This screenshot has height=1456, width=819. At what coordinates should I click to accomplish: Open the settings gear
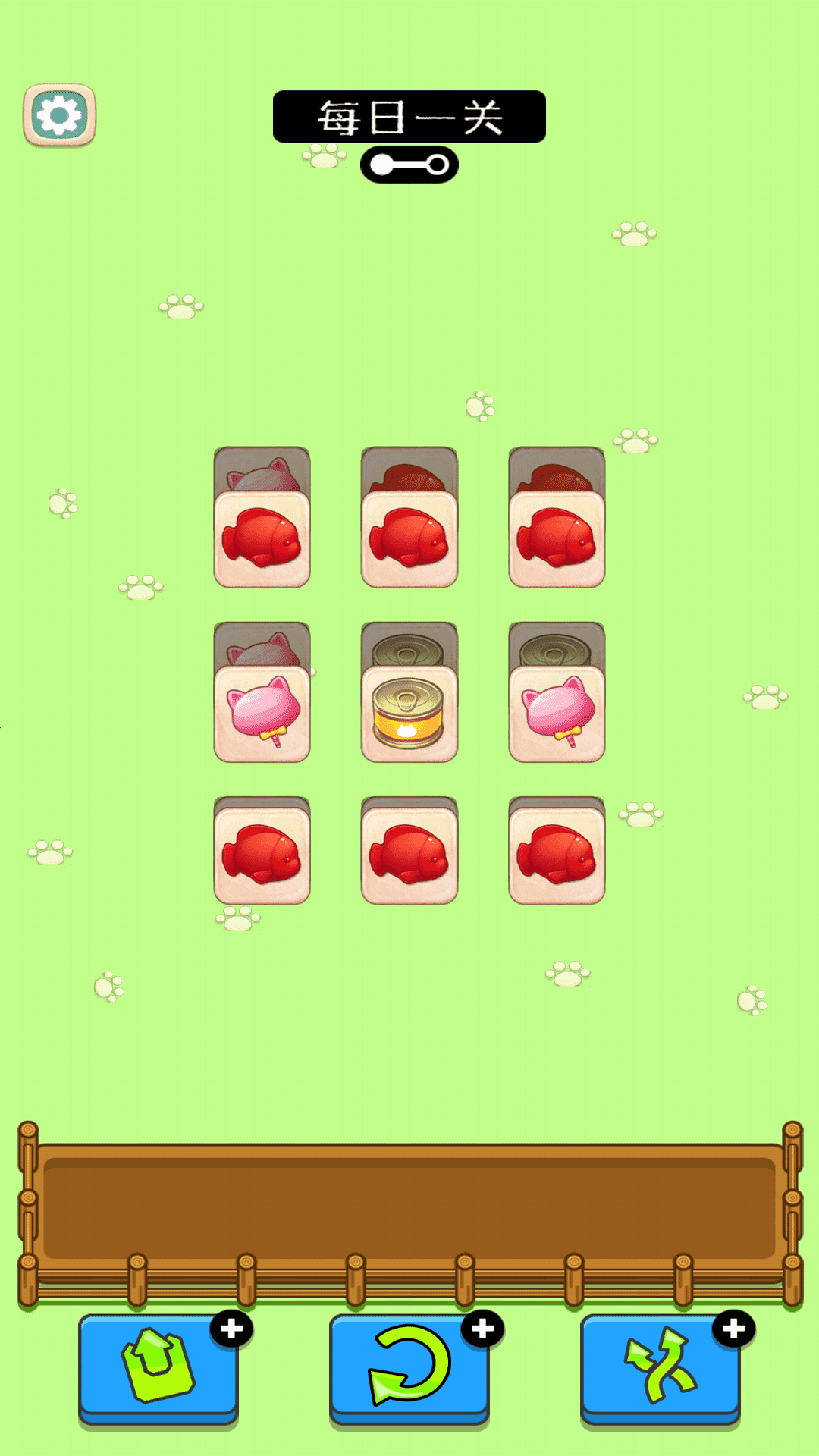pos(59,115)
